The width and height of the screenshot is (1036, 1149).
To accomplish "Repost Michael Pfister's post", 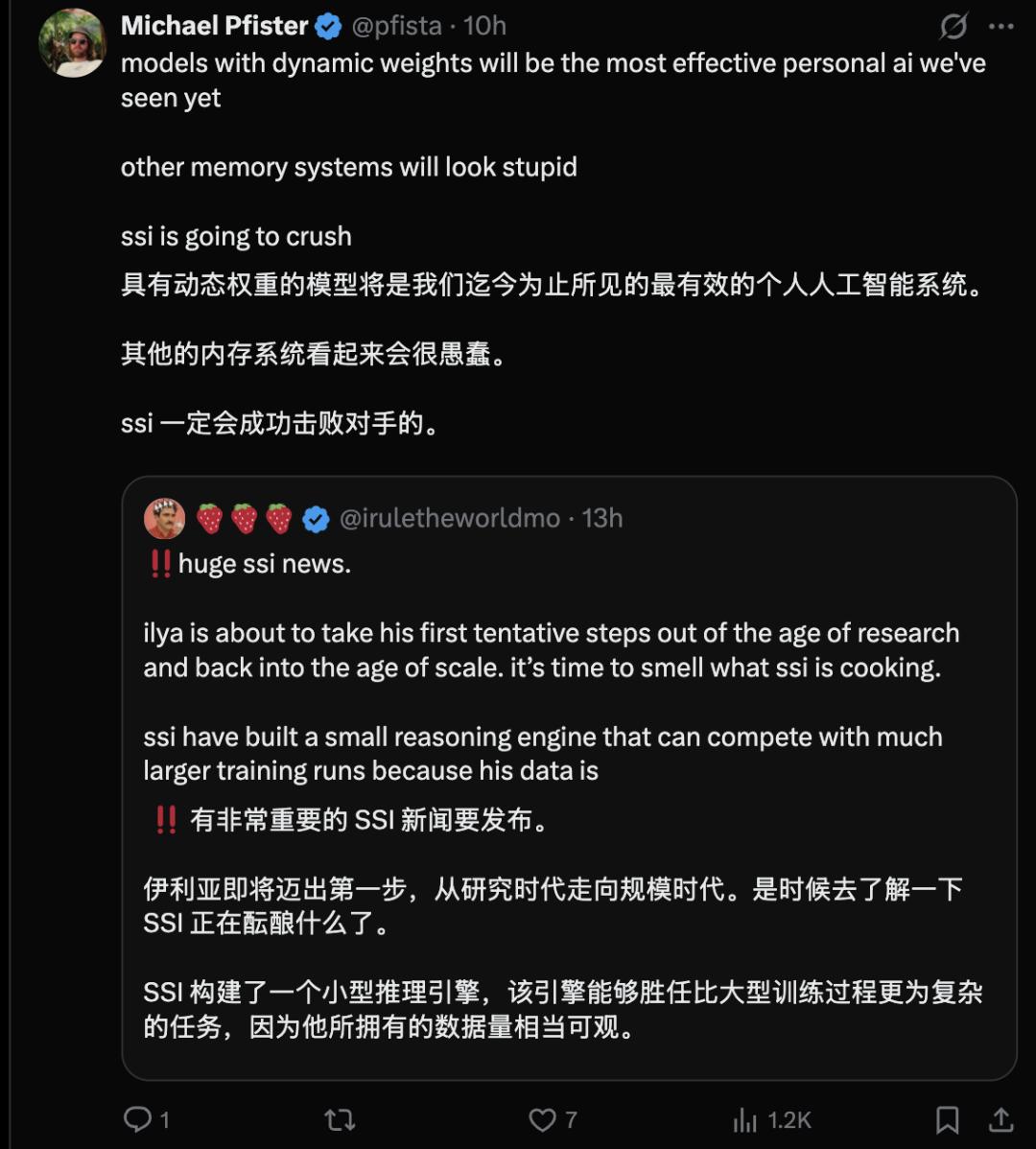I will (x=340, y=1119).
